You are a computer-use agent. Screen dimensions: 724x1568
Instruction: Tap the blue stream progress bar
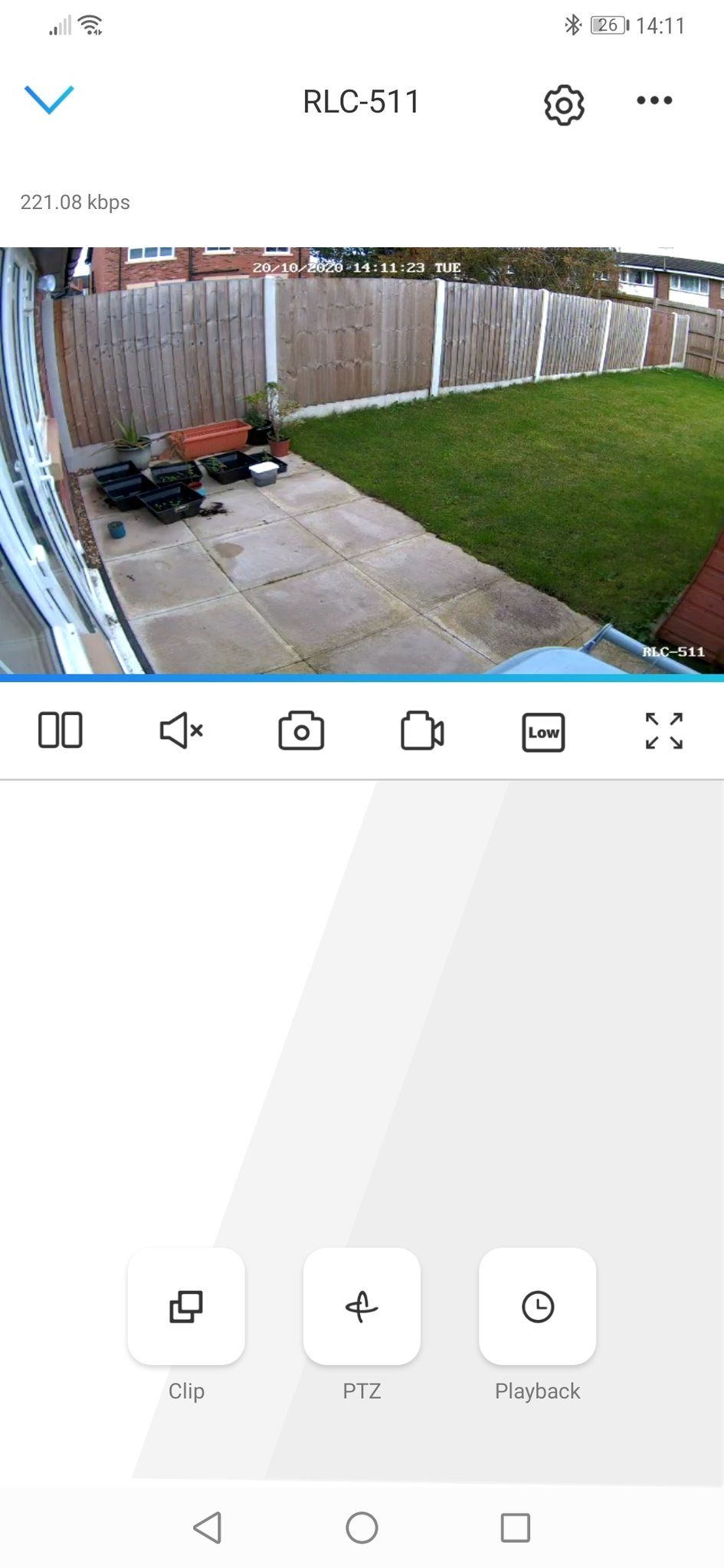362,677
